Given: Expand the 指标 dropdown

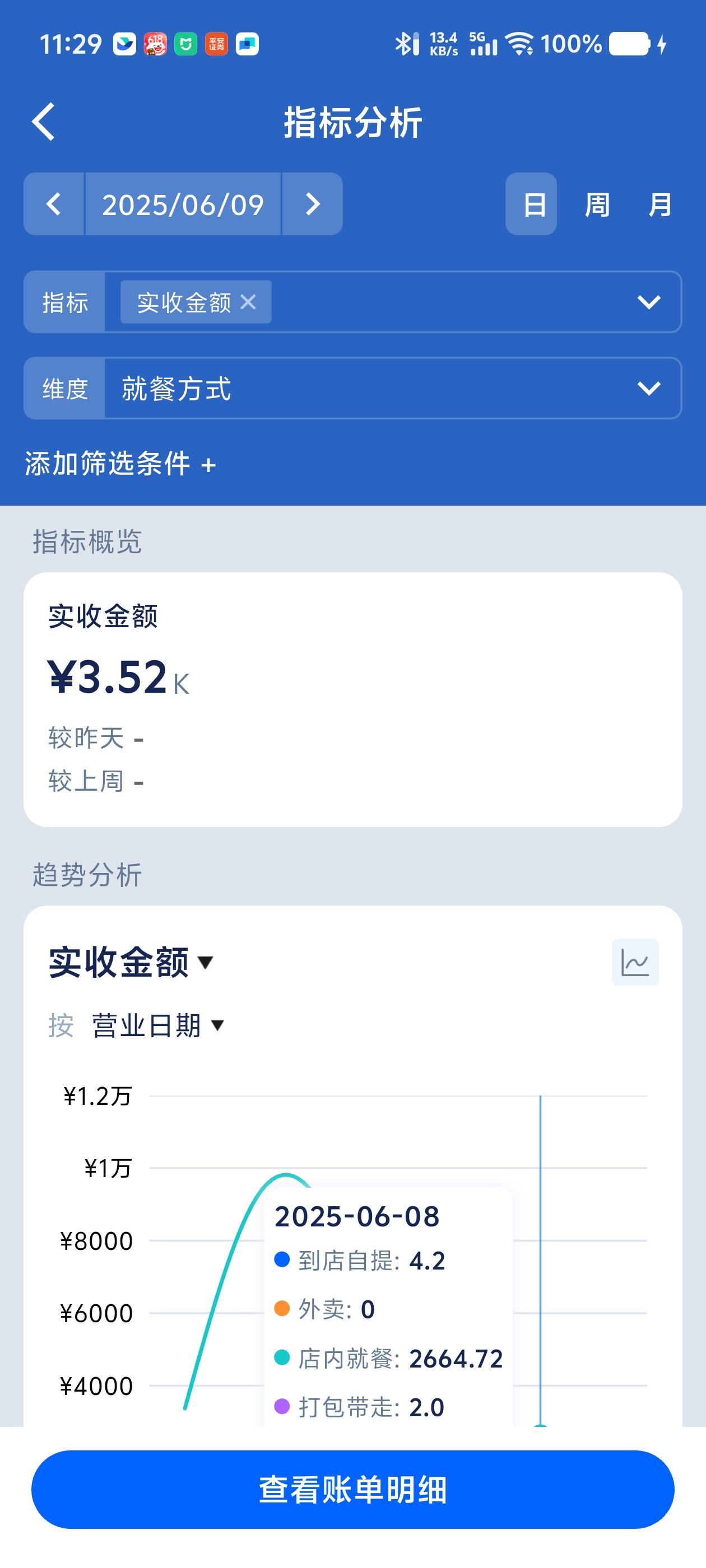Looking at the screenshot, I should click(649, 302).
